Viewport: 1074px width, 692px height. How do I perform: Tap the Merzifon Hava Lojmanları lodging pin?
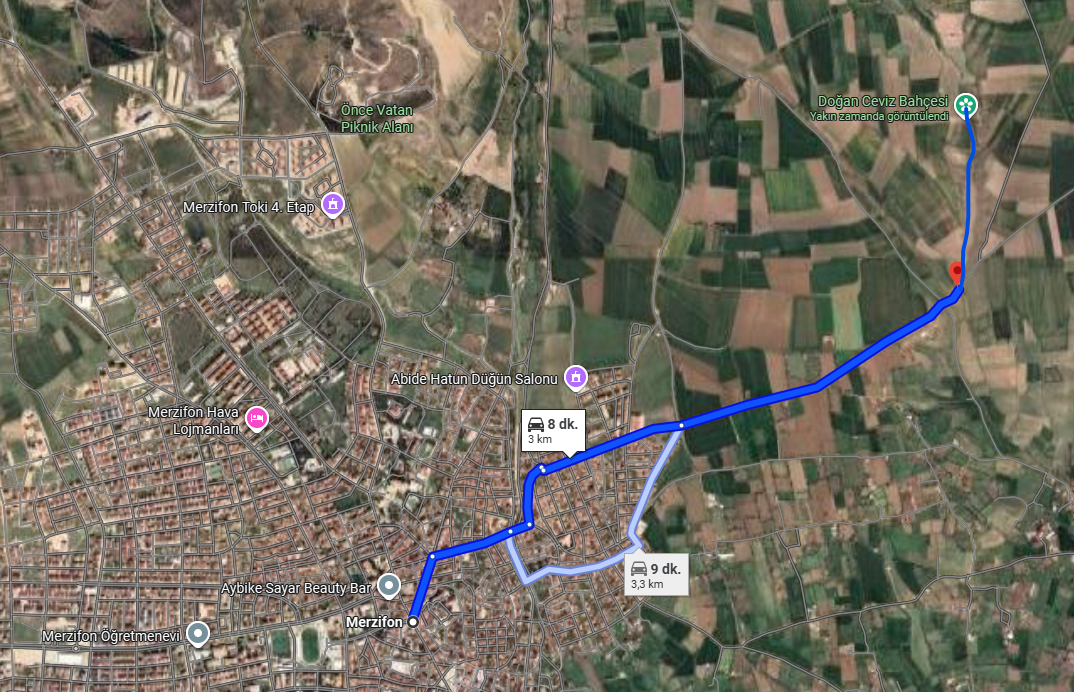(x=256, y=417)
